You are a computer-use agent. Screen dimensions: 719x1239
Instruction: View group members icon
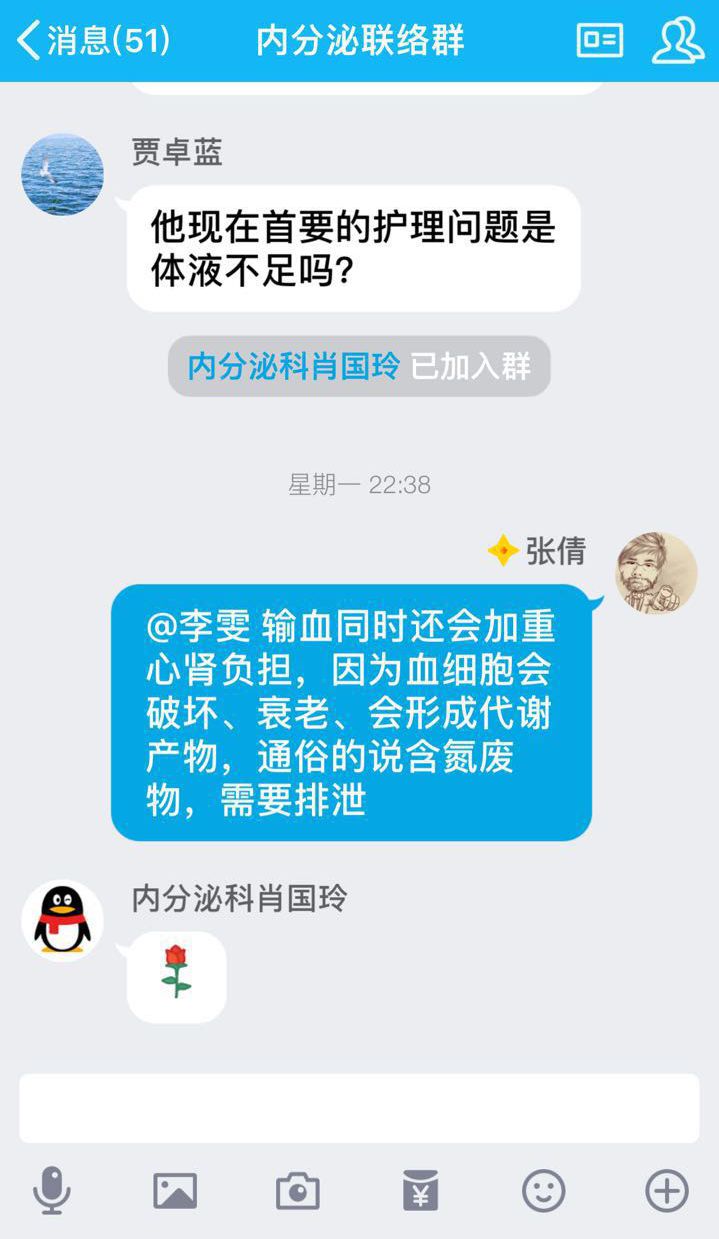678,41
